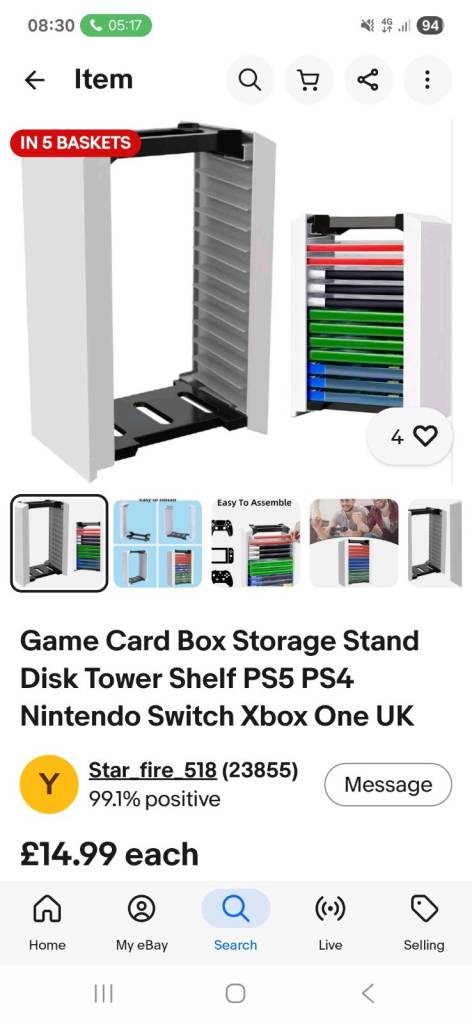Switch to the Home tab

pos(47,923)
